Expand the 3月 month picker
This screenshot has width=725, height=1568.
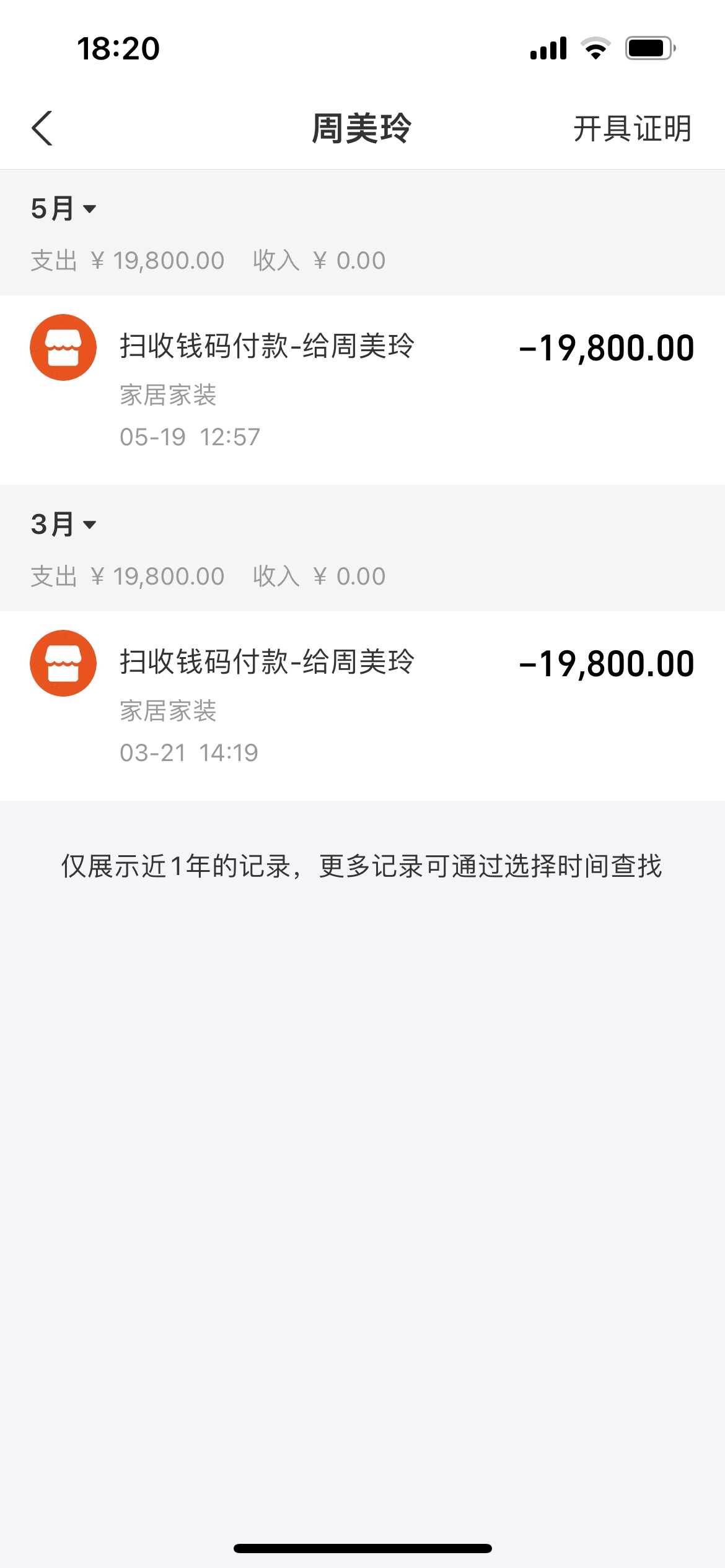coord(63,525)
